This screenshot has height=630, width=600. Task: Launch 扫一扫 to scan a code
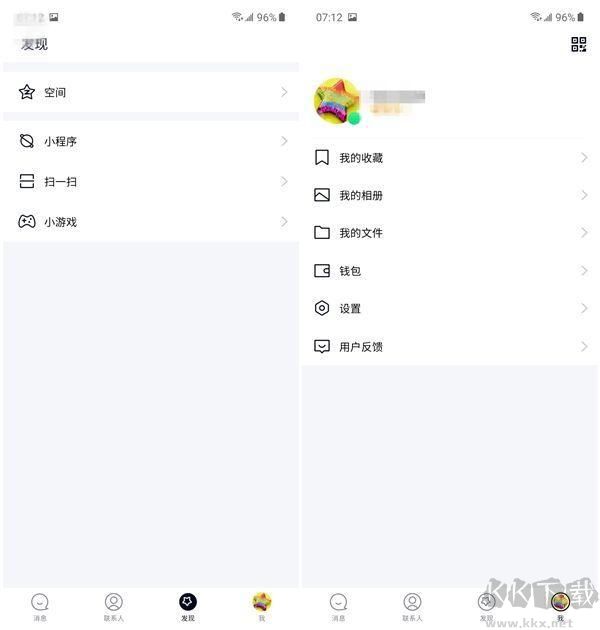[150, 181]
